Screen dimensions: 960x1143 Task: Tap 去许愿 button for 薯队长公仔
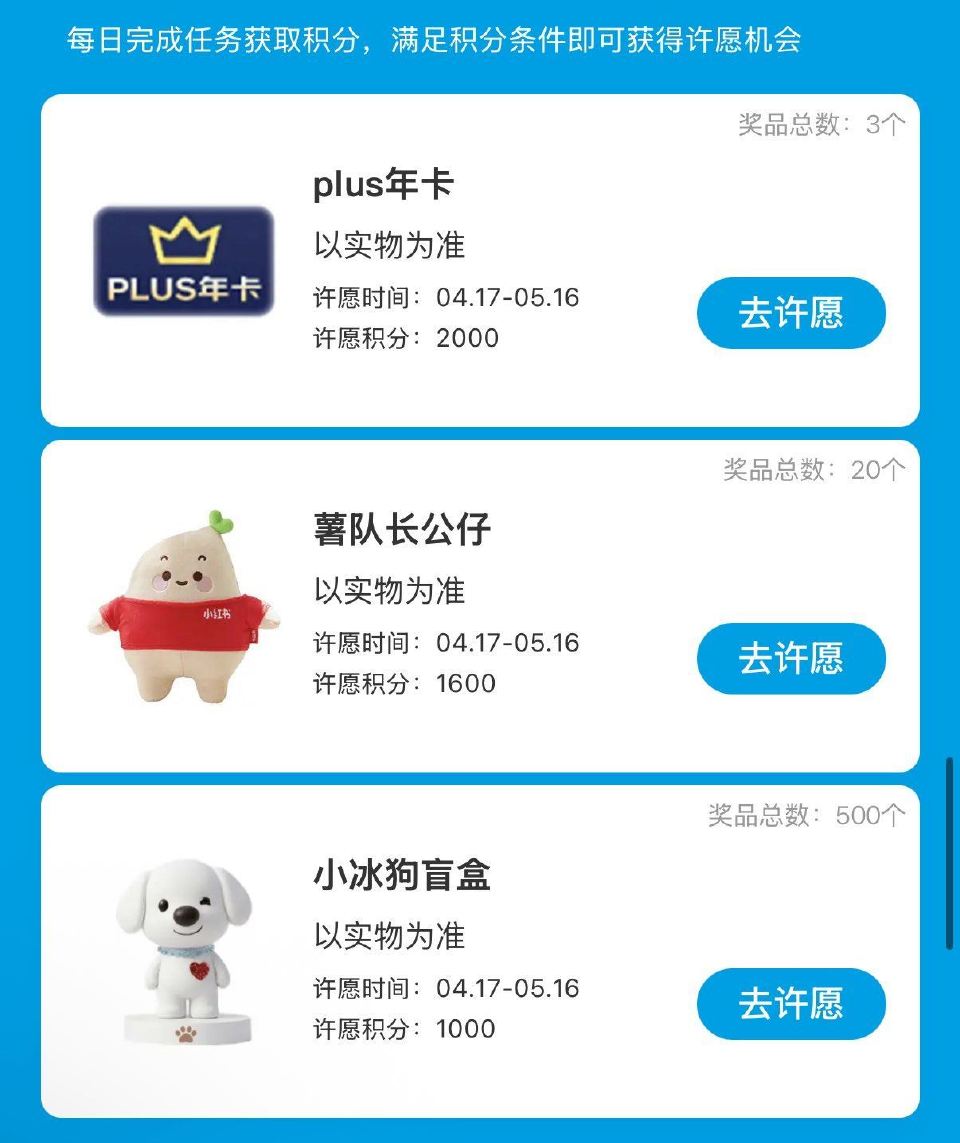(790, 658)
